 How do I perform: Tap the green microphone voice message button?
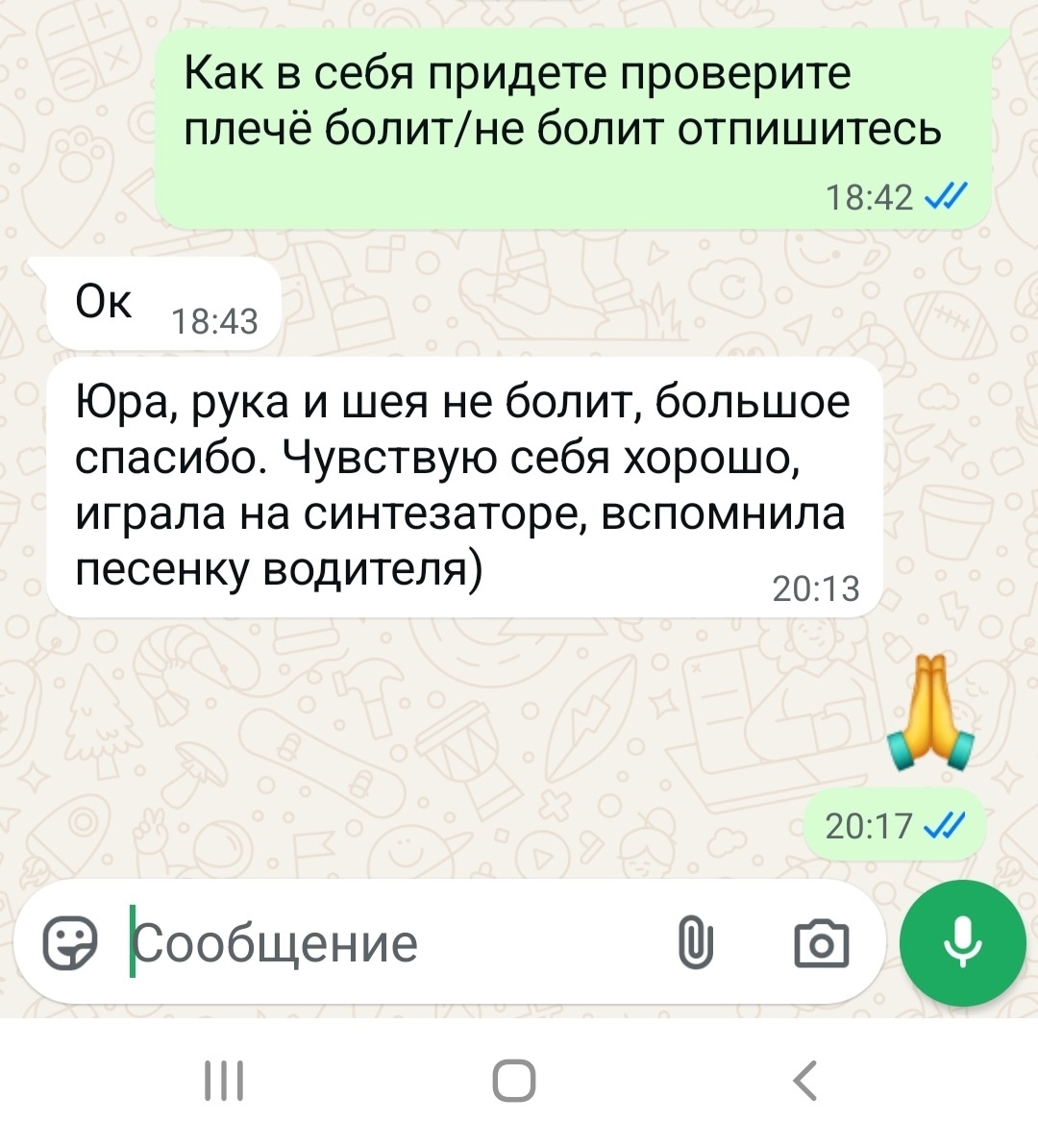click(x=962, y=942)
